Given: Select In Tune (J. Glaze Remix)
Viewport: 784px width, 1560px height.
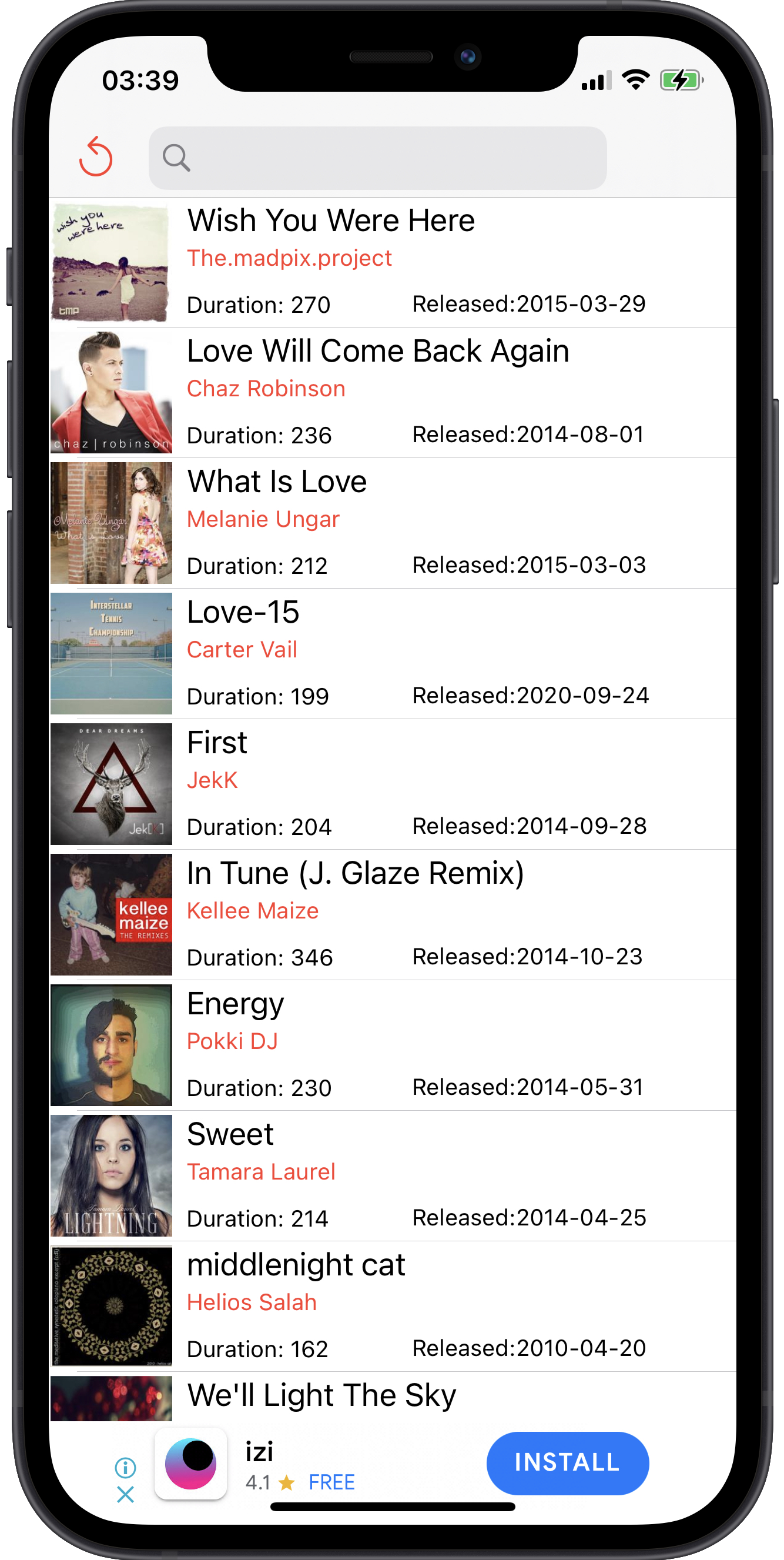Looking at the screenshot, I should tap(391, 914).
